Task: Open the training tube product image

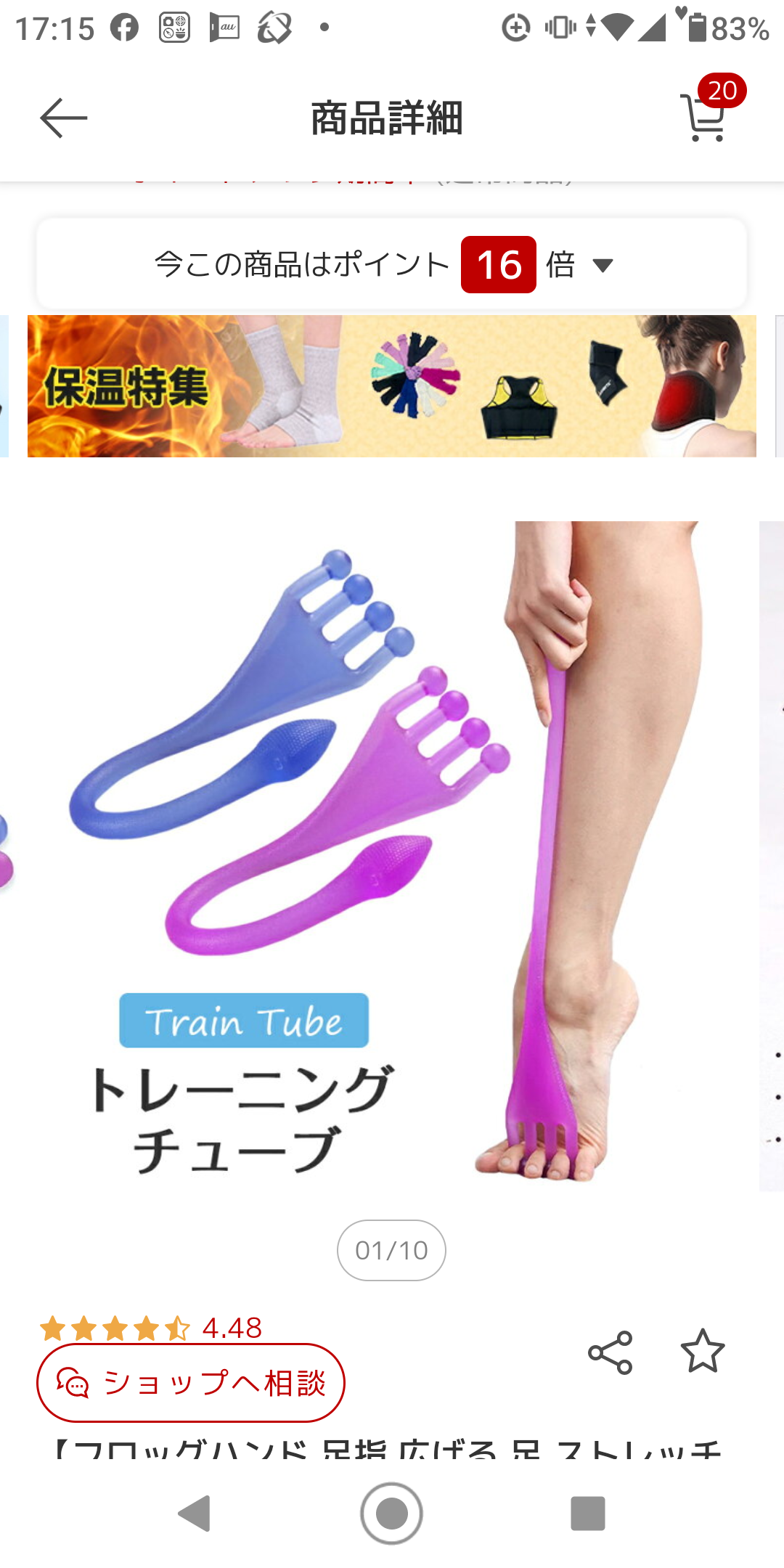Action: [x=377, y=857]
